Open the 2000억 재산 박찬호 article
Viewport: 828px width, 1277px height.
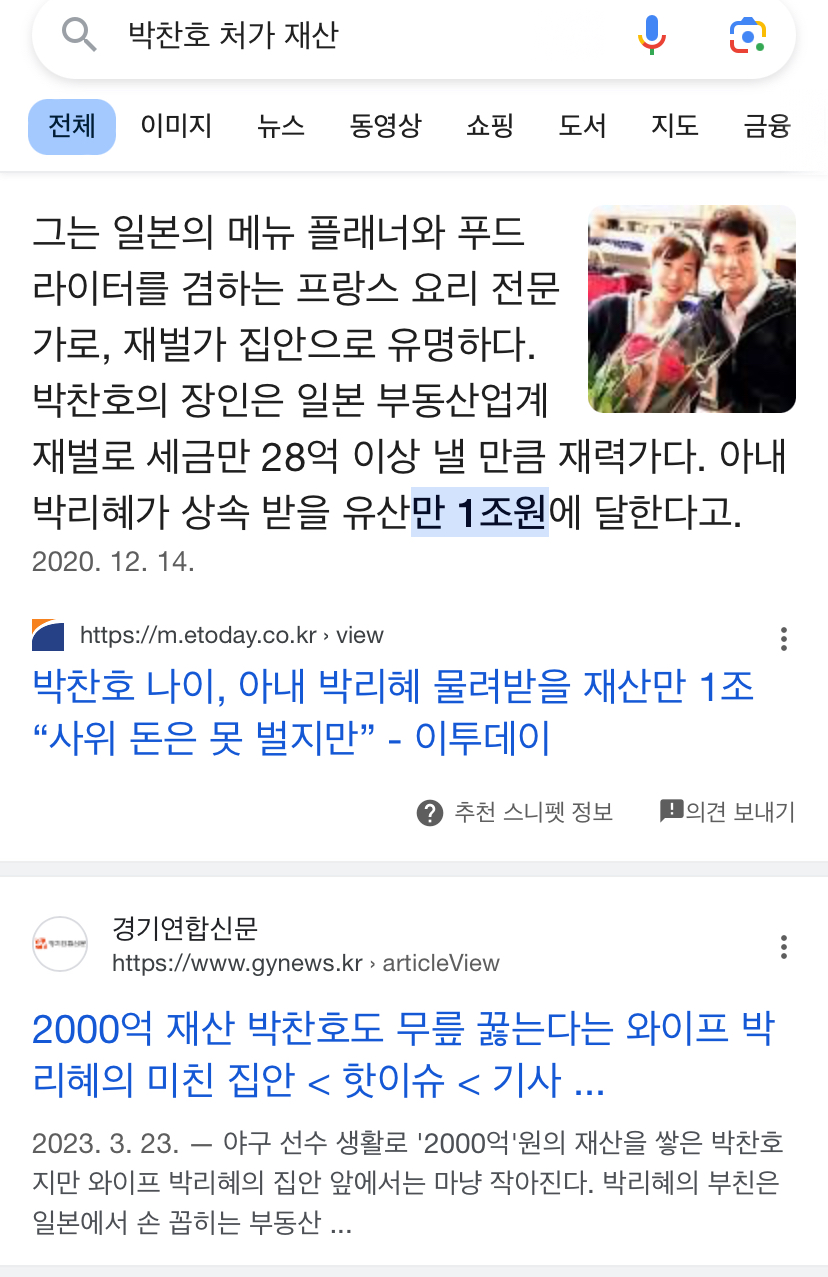pos(403,1055)
